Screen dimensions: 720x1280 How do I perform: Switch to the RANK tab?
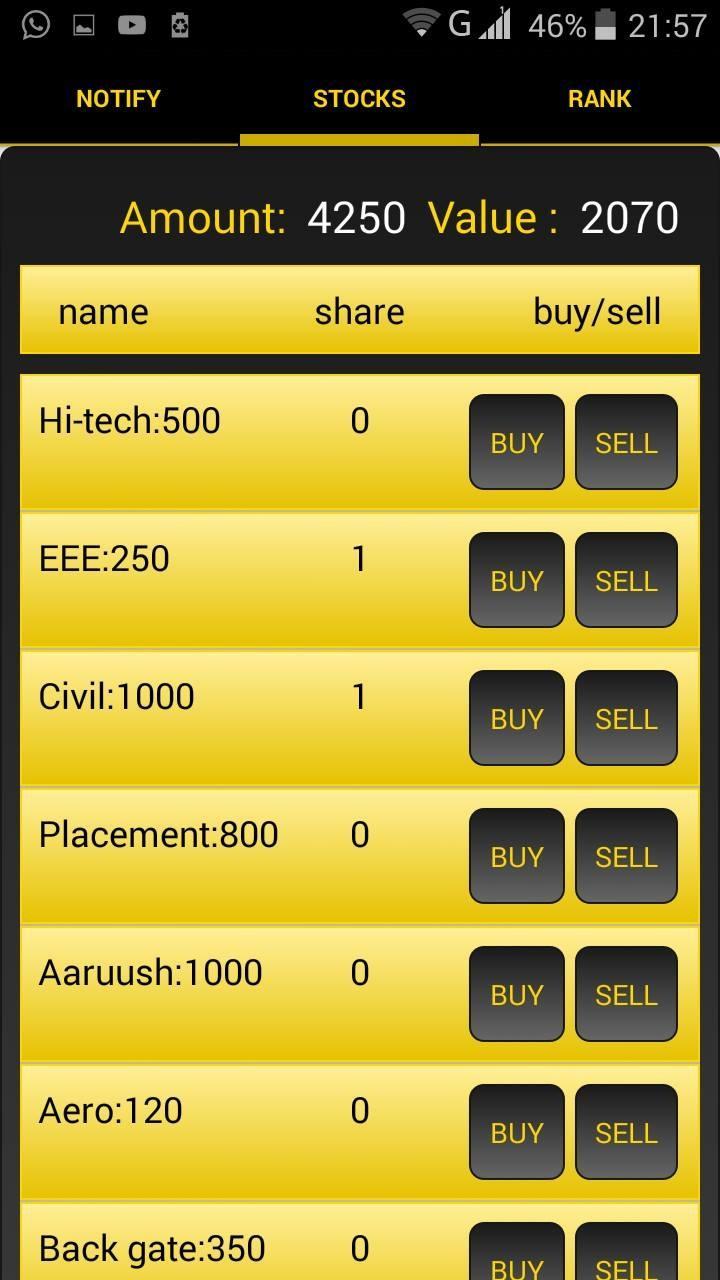pyautogui.click(x=599, y=98)
